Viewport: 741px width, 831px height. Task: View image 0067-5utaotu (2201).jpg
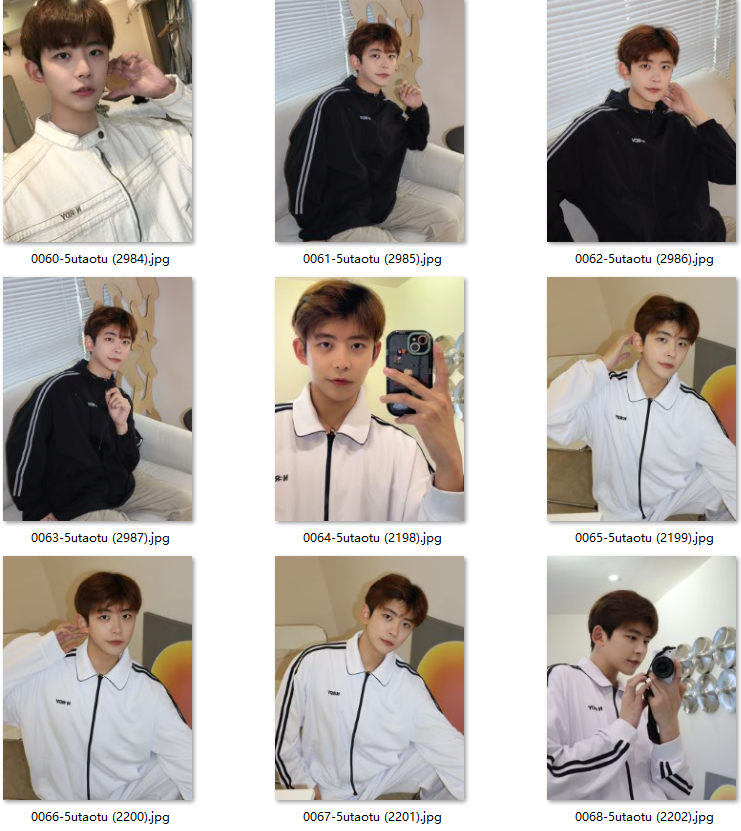pos(370,678)
